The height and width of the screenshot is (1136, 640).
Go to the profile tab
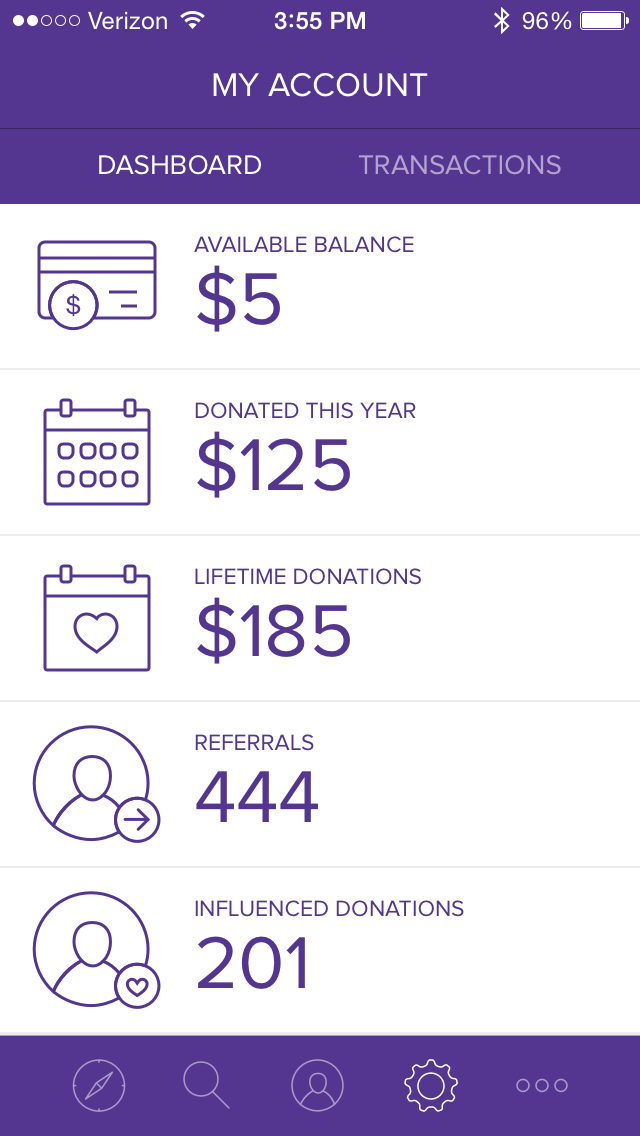(x=317, y=1085)
